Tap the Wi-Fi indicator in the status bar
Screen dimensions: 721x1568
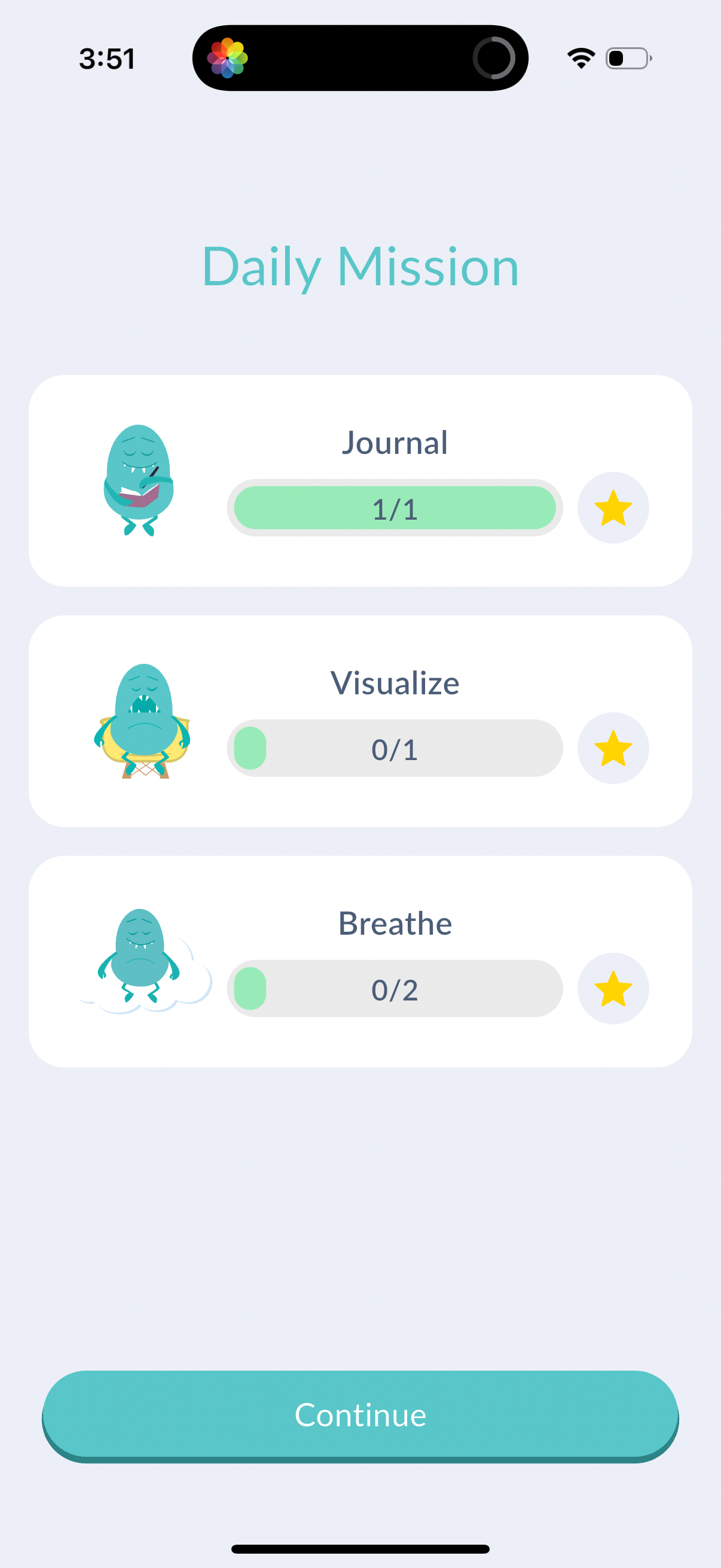[x=579, y=57]
